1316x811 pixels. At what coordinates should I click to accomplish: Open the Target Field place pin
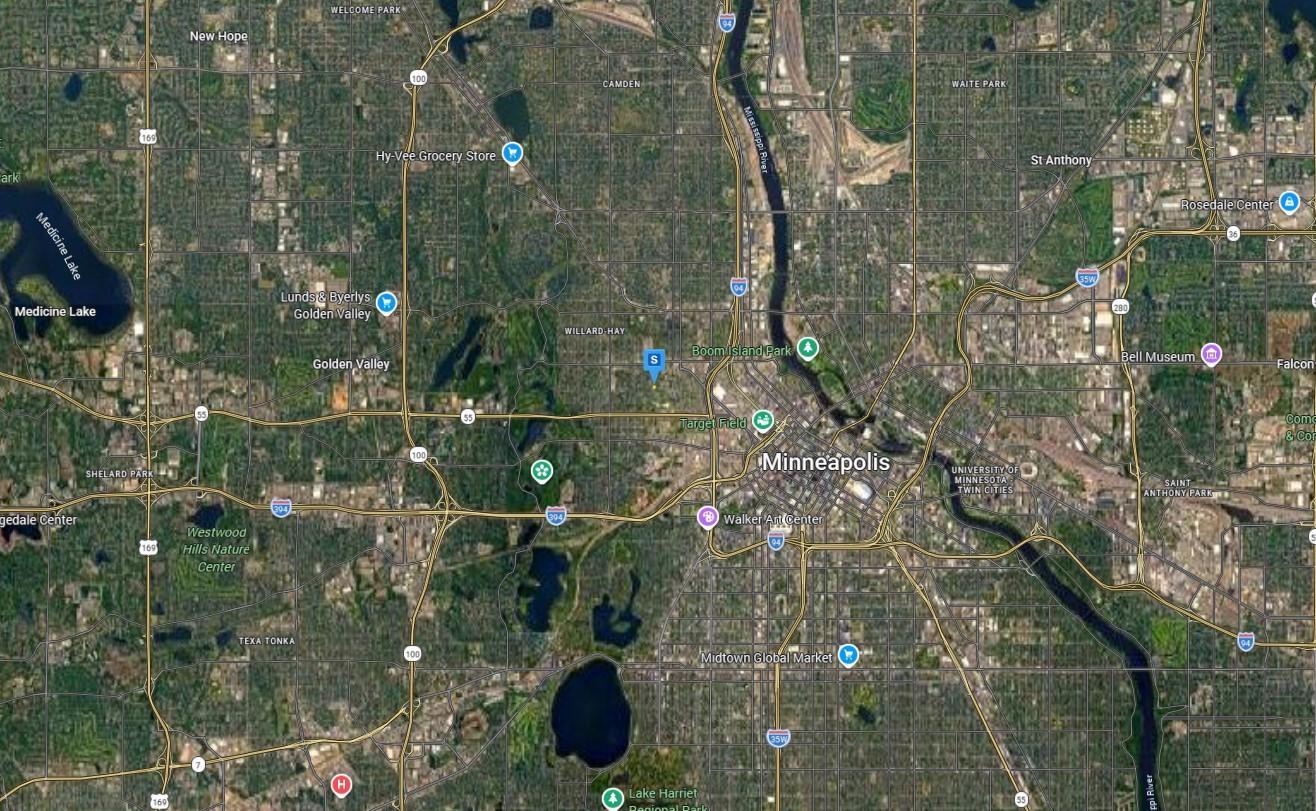click(x=763, y=421)
